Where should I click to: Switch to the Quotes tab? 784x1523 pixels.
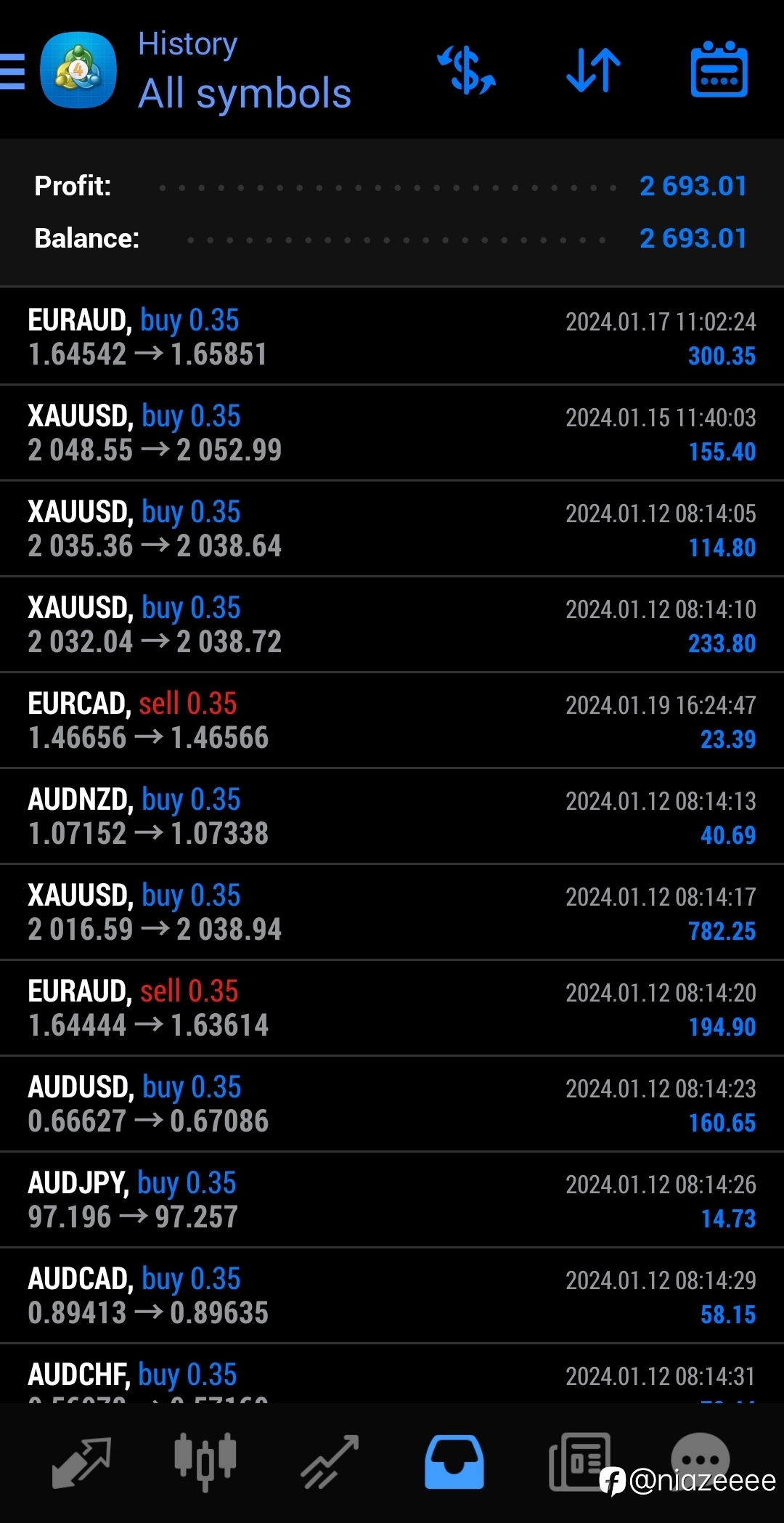[81, 1462]
